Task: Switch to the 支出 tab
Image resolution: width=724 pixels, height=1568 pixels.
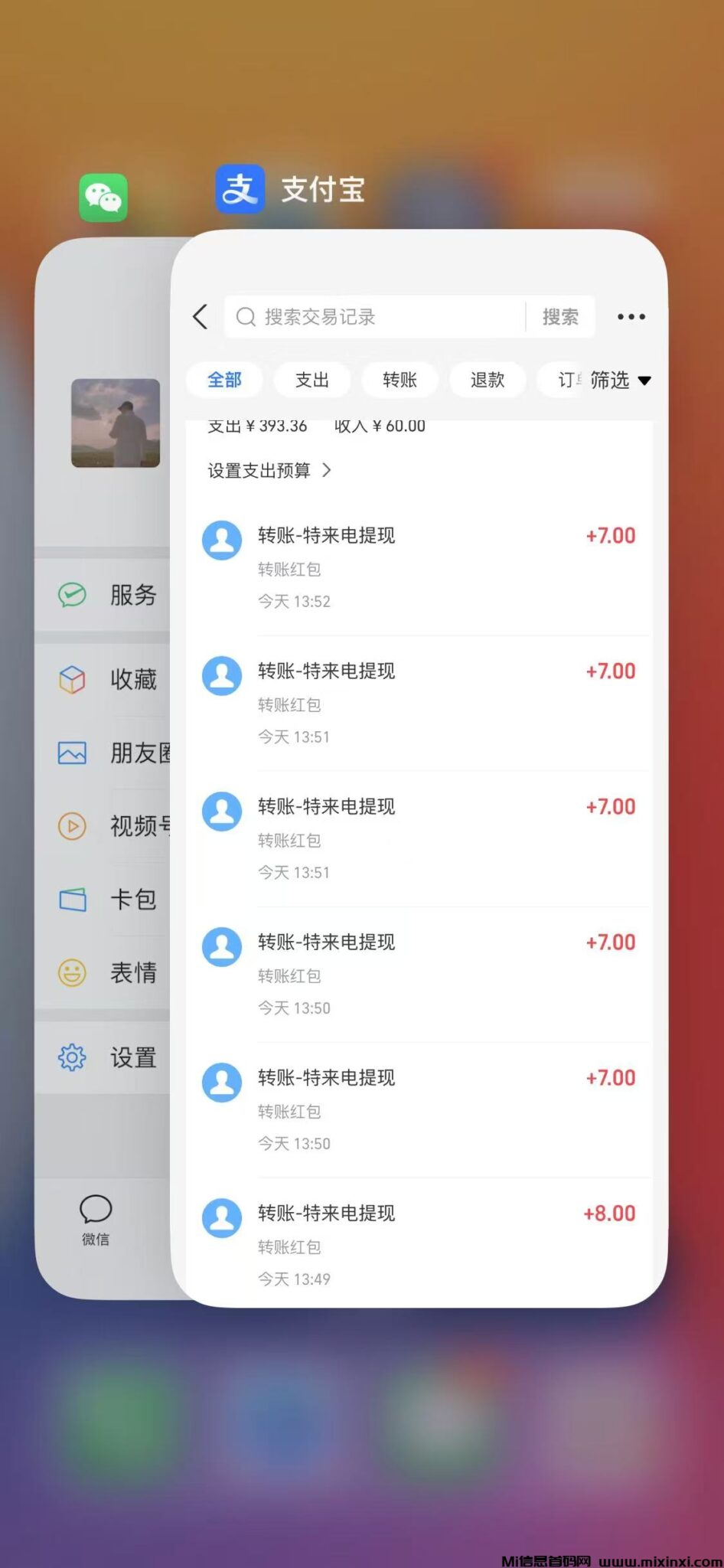Action: pyautogui.click(x=311, y=380)
